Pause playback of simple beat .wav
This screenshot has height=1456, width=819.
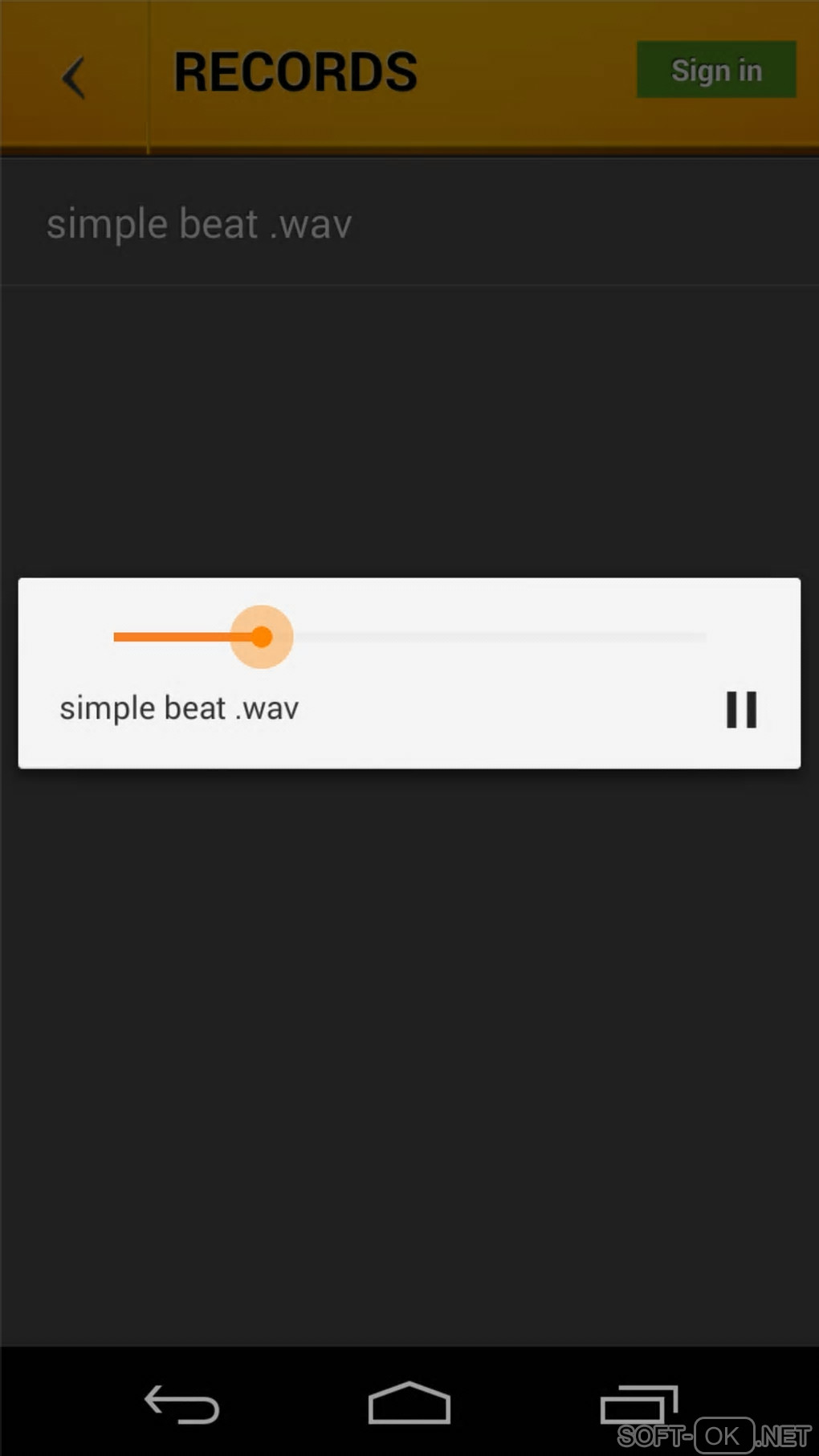click(741, 710)
